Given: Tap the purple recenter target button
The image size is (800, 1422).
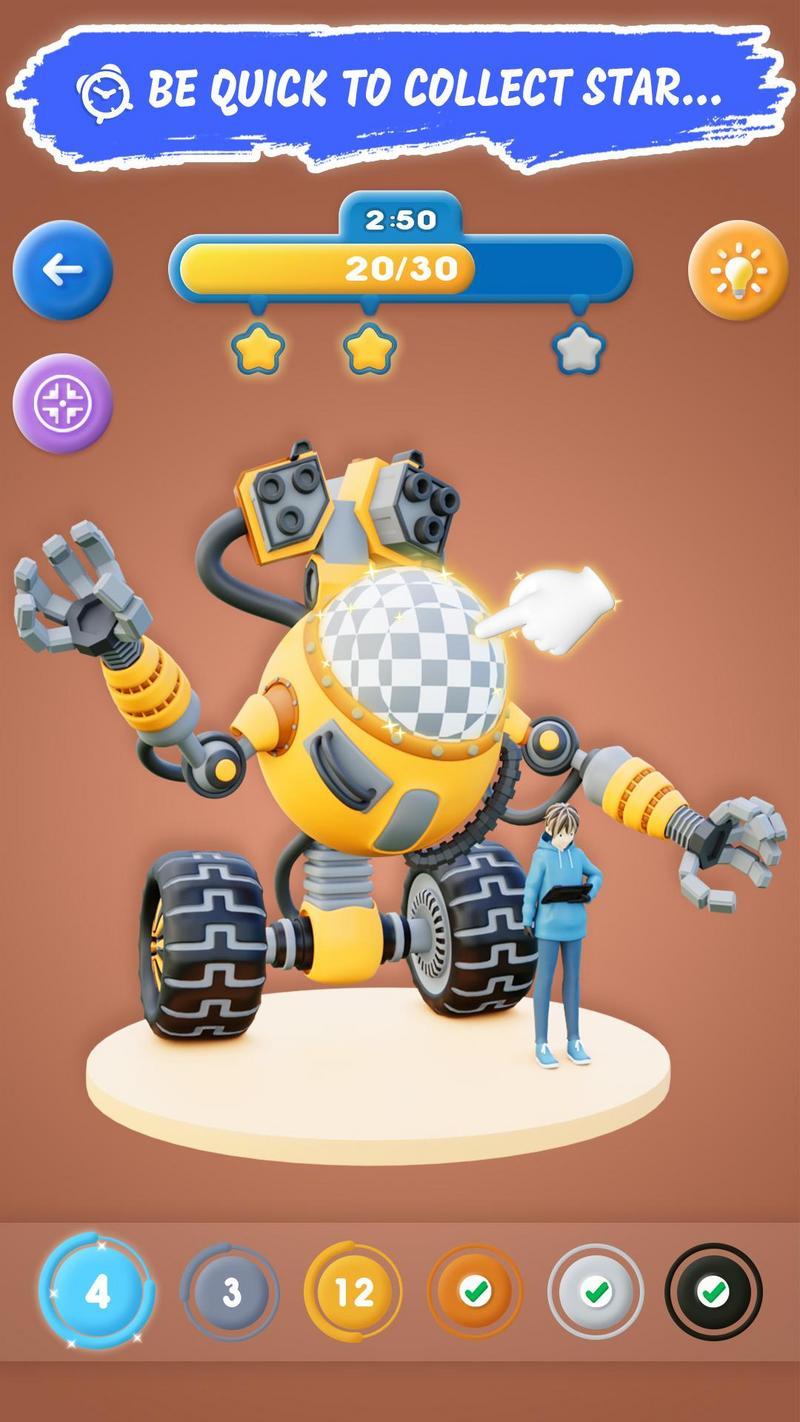Looking at the screenshot, I should click(x=62, y=404).
